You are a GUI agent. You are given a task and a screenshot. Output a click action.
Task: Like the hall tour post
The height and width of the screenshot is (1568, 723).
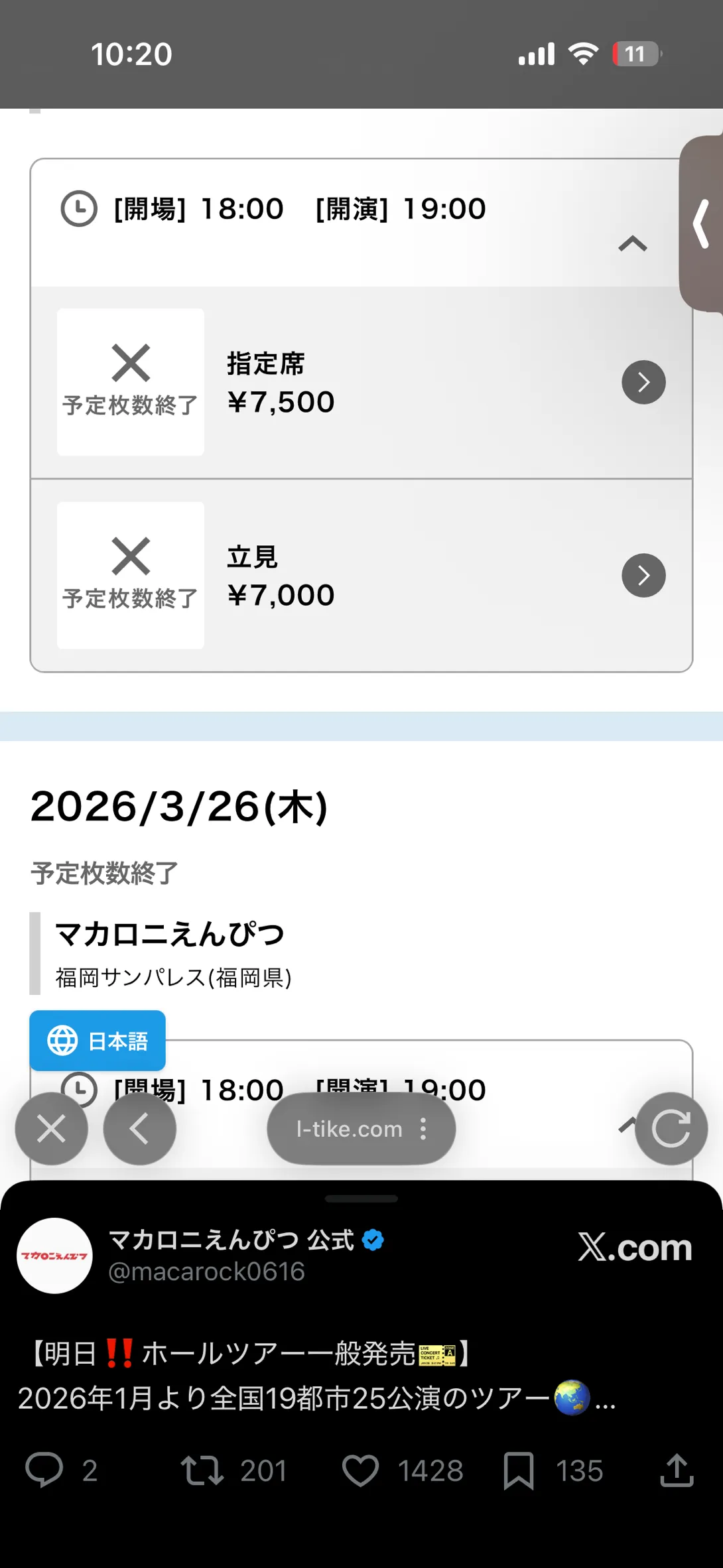point(360,1470)
